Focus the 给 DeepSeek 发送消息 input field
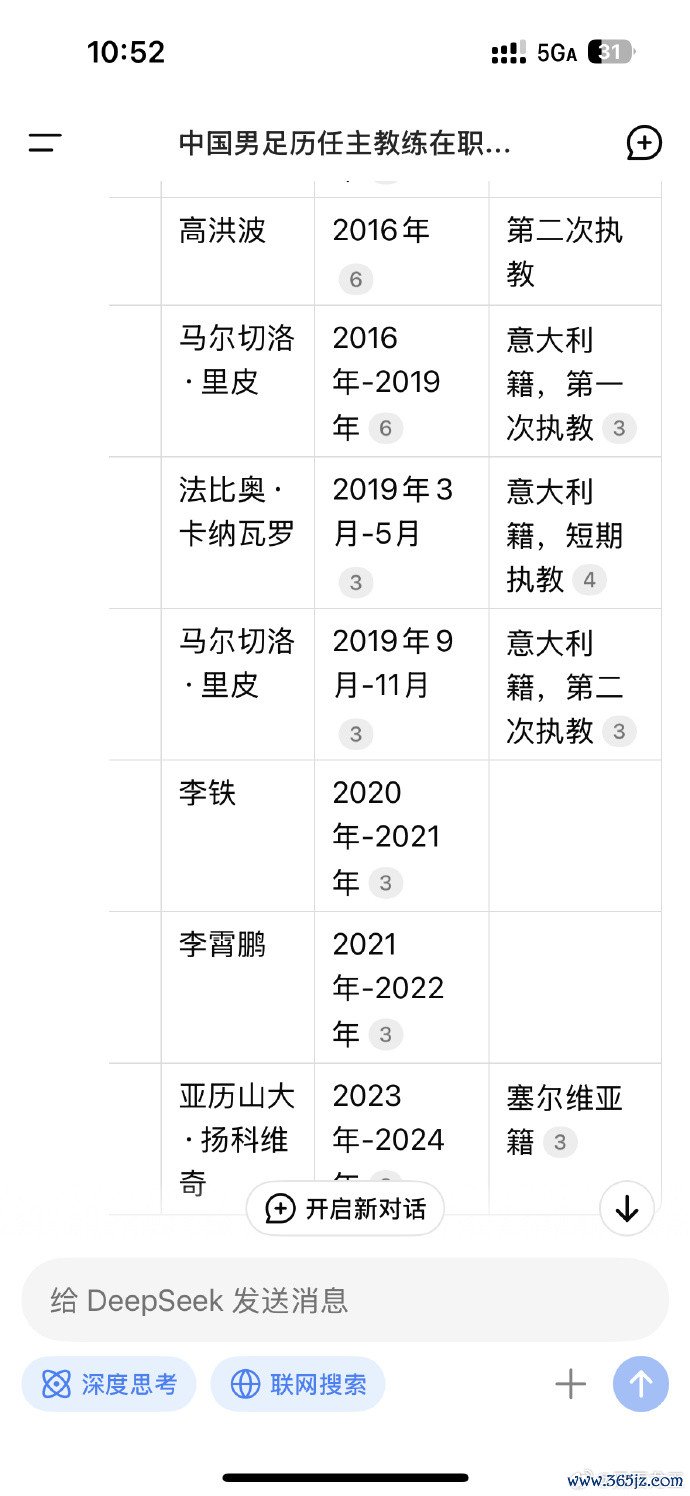The height and width of the screenshot is (1496, 690). tap(345, 1300)
